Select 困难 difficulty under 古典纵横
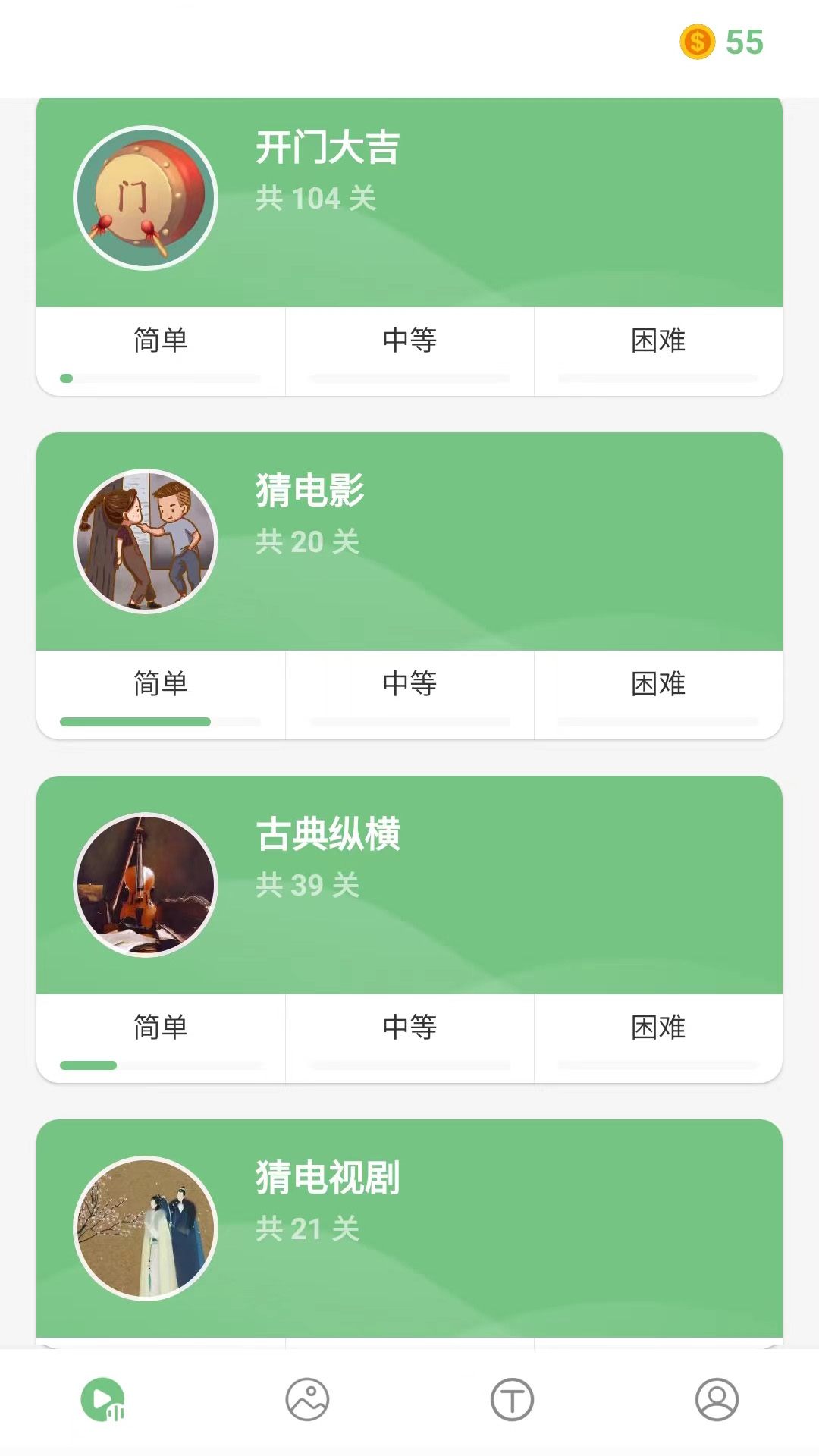Screen dimensions: 819x1456 click(657, 1028)
